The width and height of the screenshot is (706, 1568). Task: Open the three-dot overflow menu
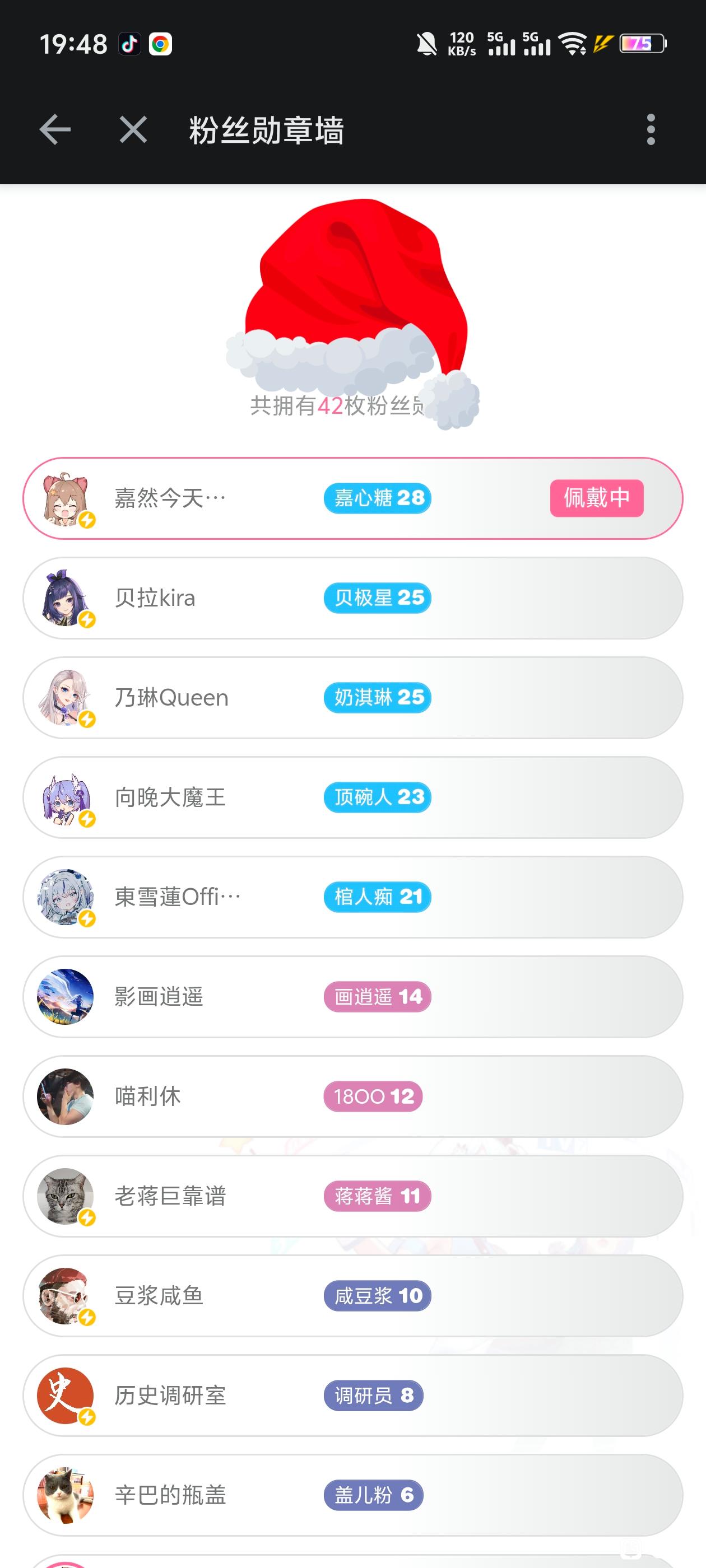click(651, 130)
